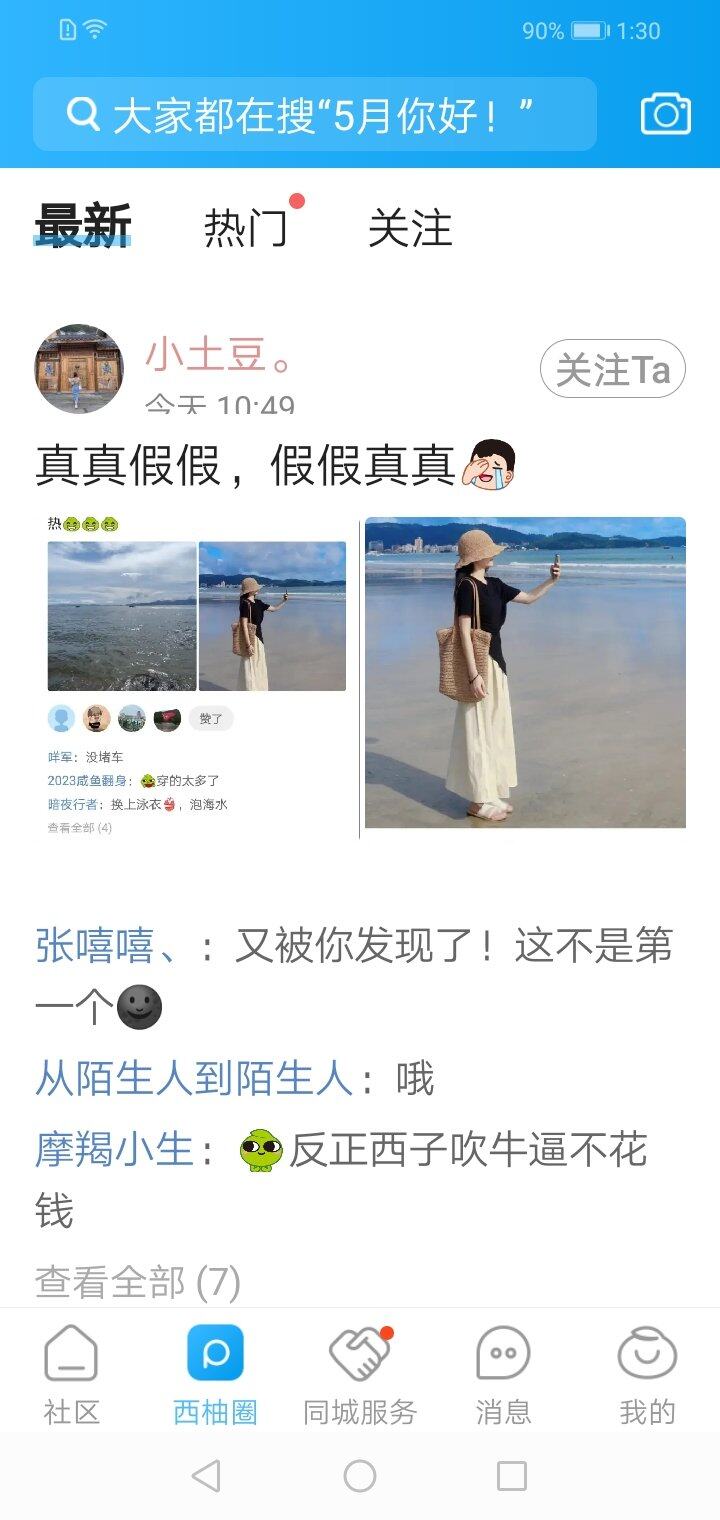The image size is (720, 1520).
Task: Tap the 关注Ta button
Action: pyautogui.click(x=612, y=369)
